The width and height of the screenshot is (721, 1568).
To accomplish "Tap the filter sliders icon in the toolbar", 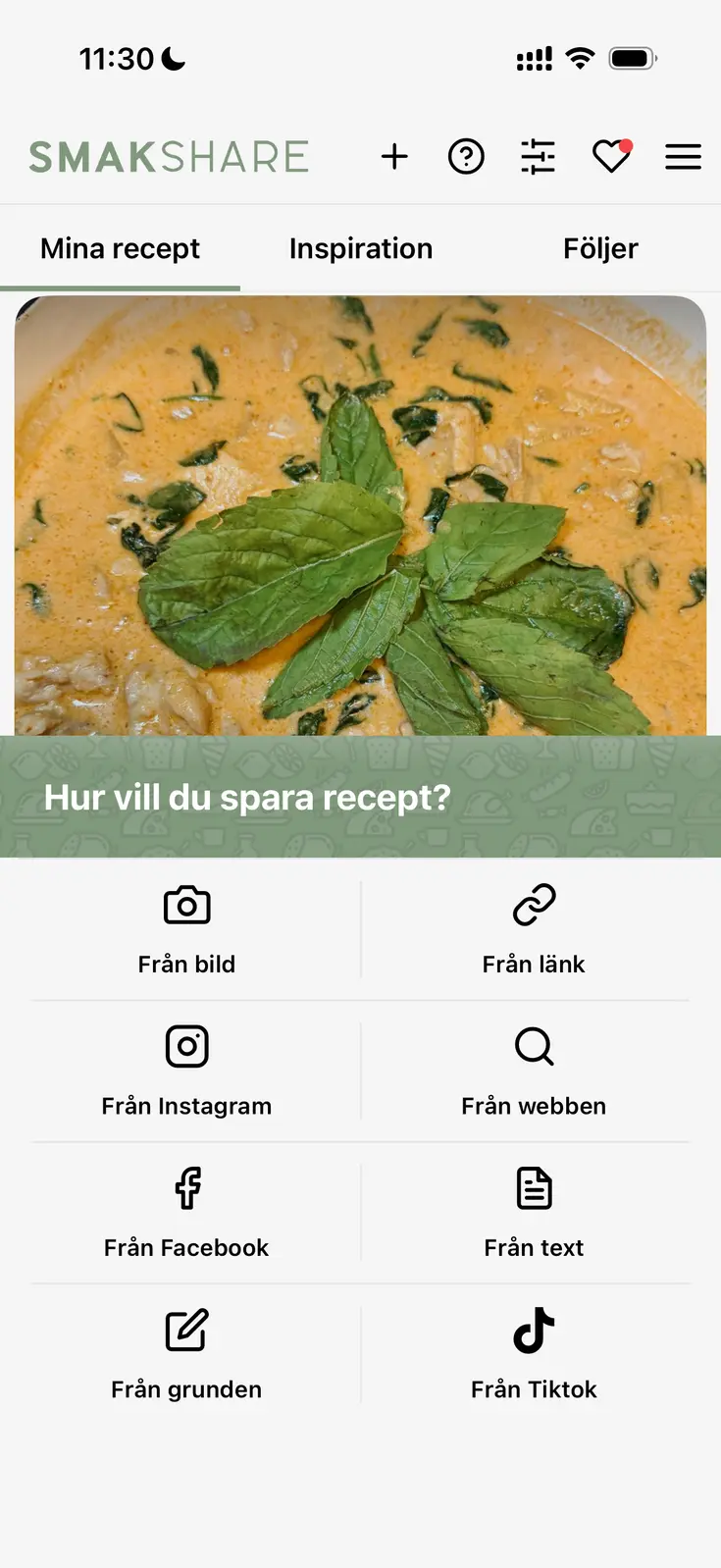I will click(x=540, y=156).
